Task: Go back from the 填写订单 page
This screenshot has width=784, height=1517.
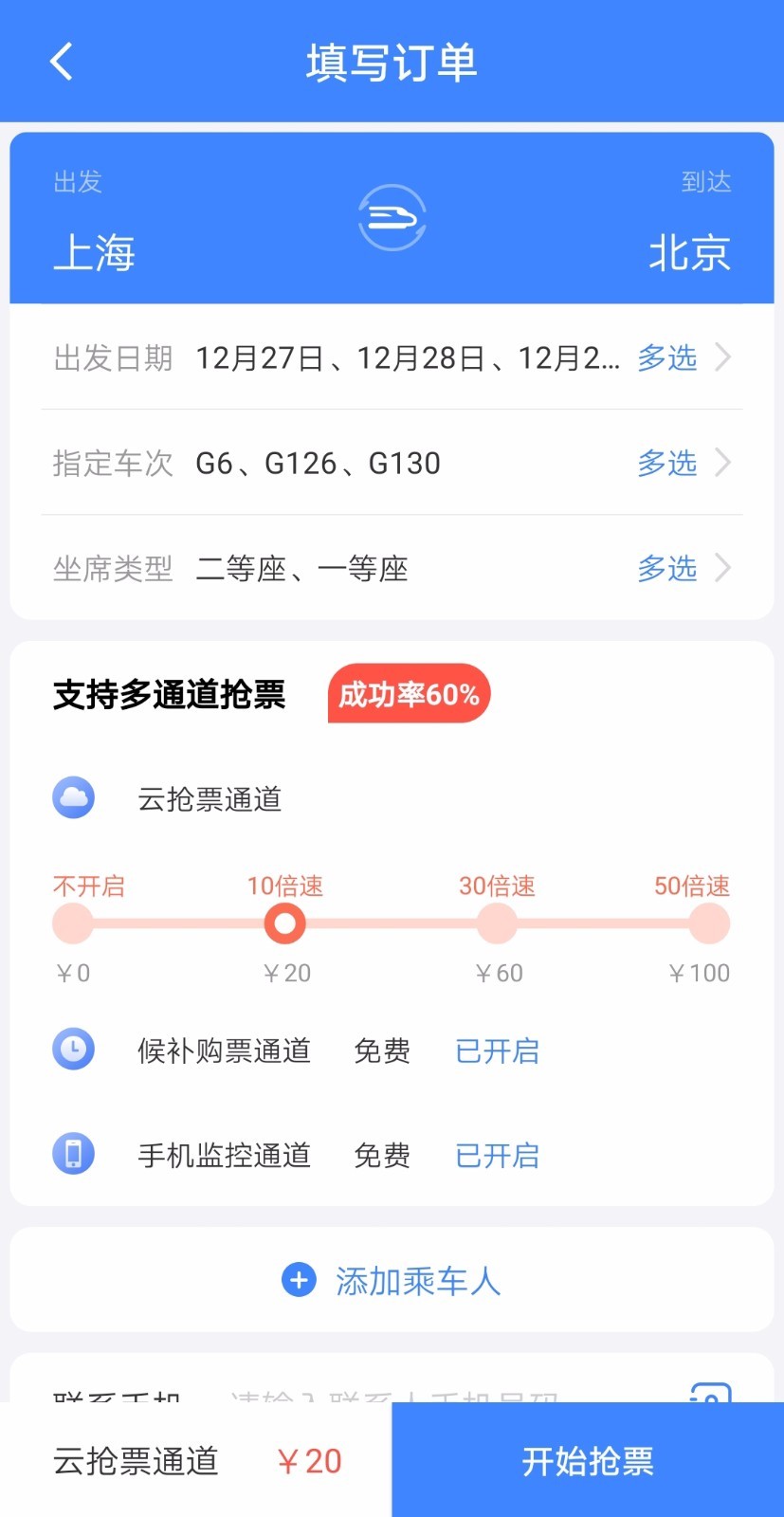Action: coord(62,63)
